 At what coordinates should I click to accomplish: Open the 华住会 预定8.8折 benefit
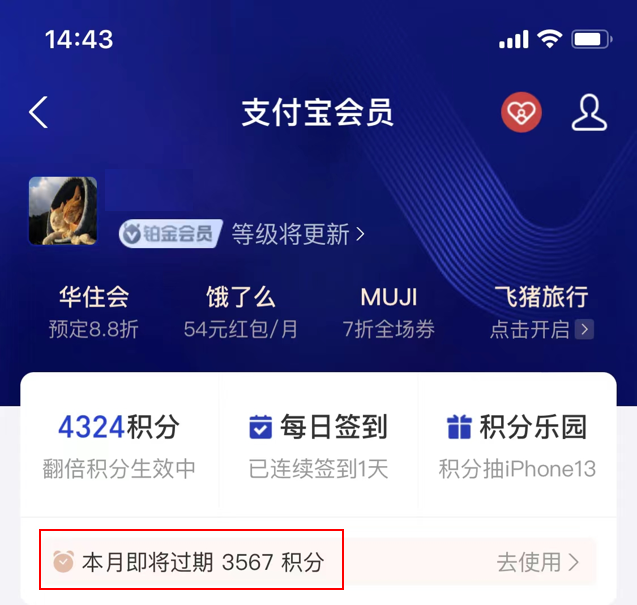click(93, 312)
